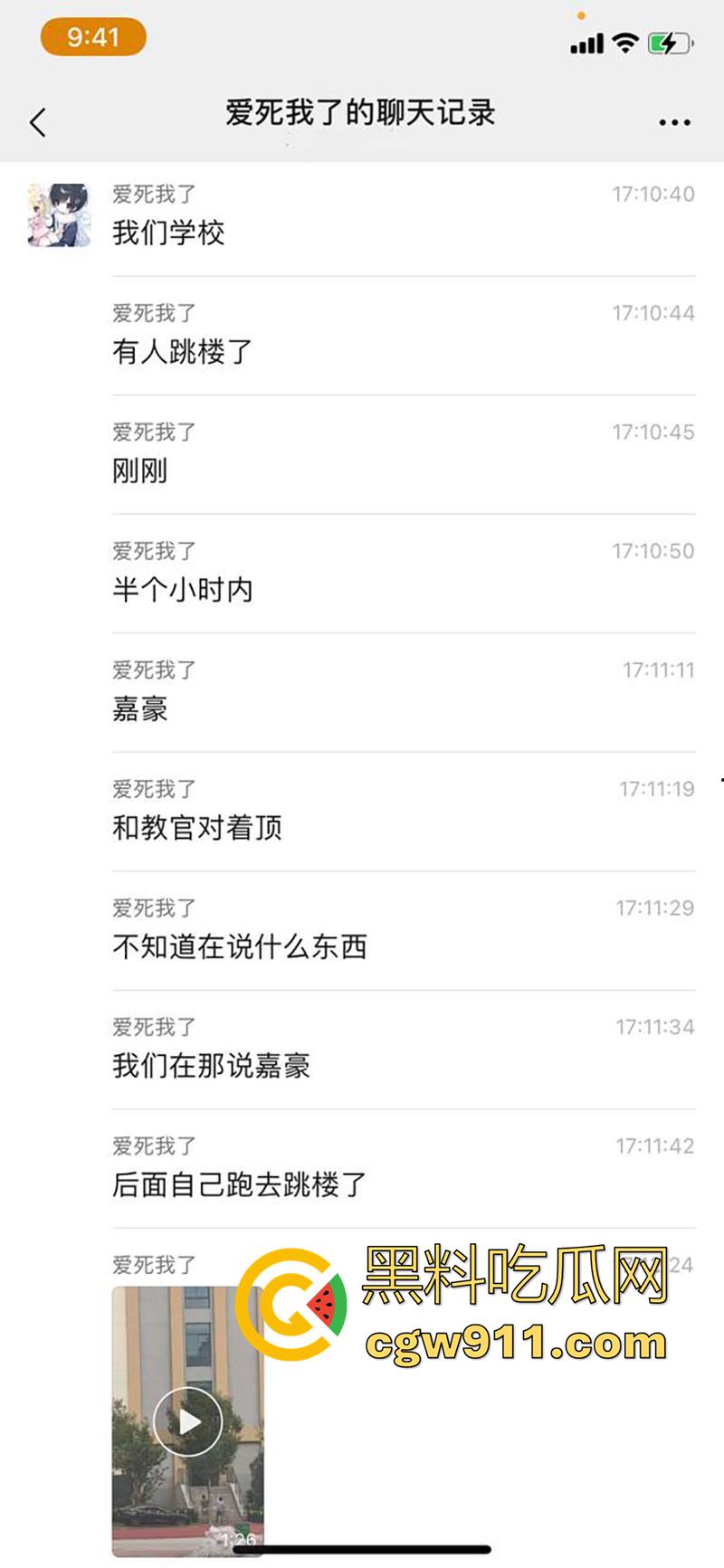Click the back arrow to exit chat history
Image resolution: width=724 pixels, height=1568 pixels.
point(36,120)
